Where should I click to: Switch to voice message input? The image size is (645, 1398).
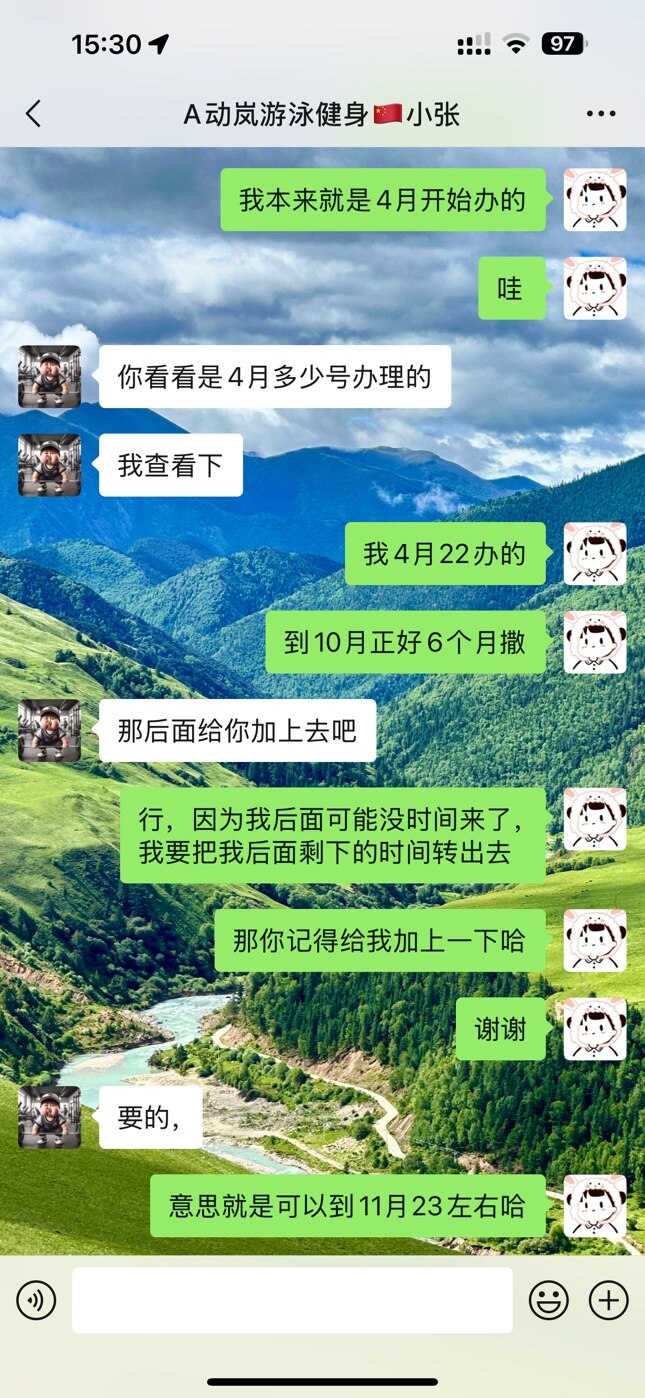point(37,1301)
